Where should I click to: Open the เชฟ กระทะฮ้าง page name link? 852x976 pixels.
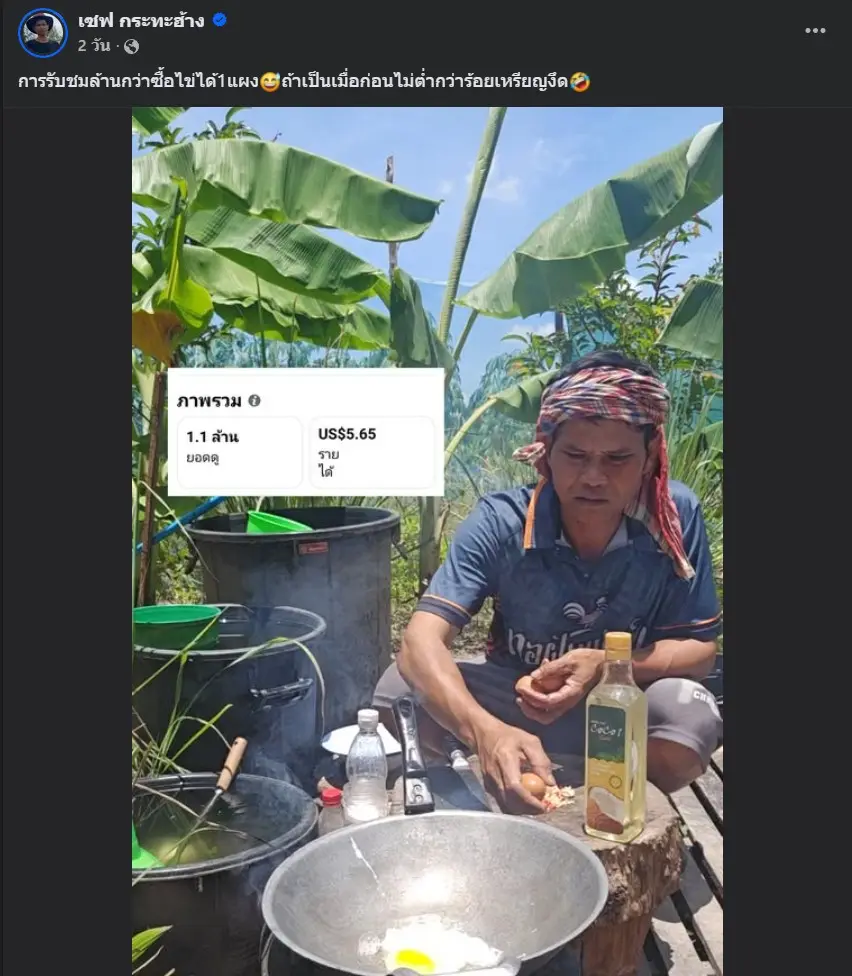(x=141, y=20)
